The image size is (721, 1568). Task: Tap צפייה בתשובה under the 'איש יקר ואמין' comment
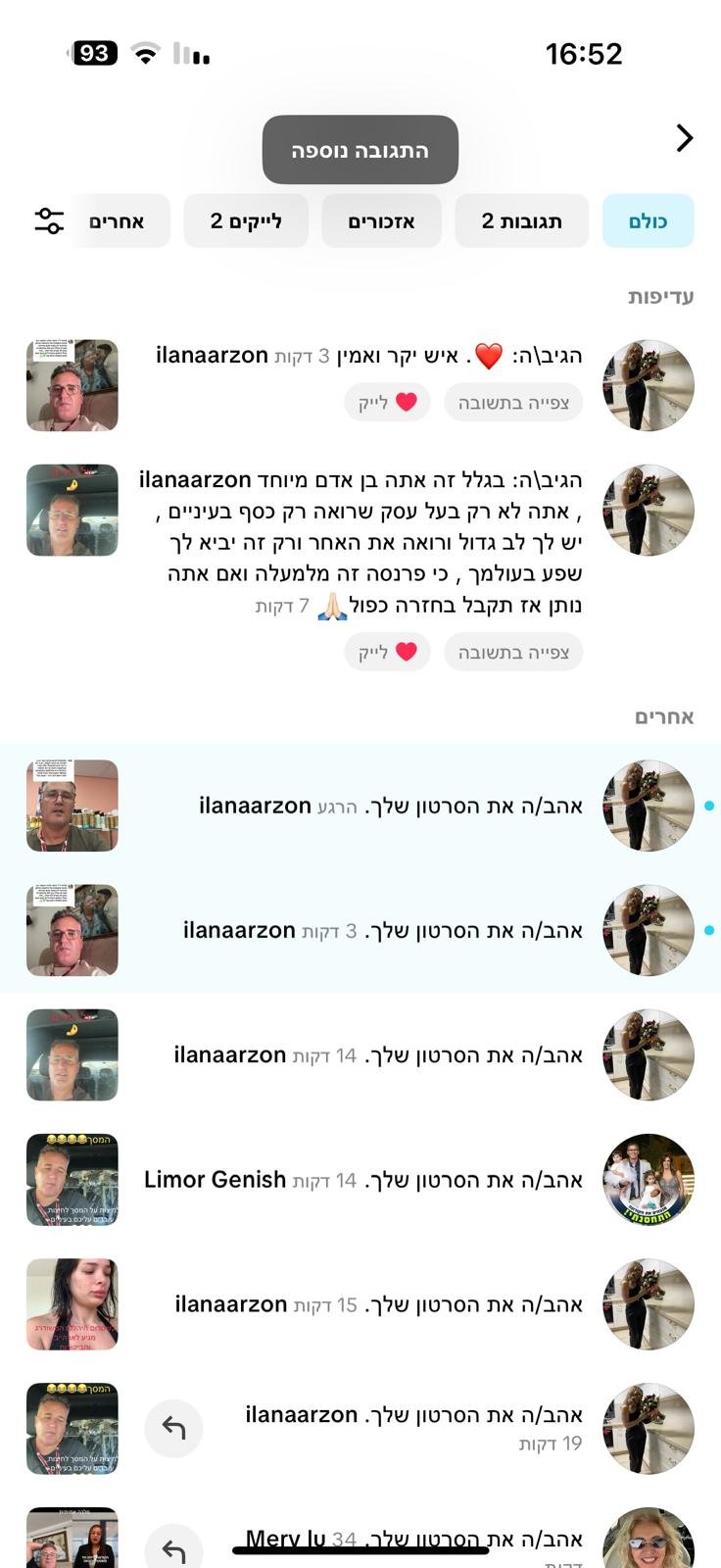pyautogui.click(x=513, y=402)
